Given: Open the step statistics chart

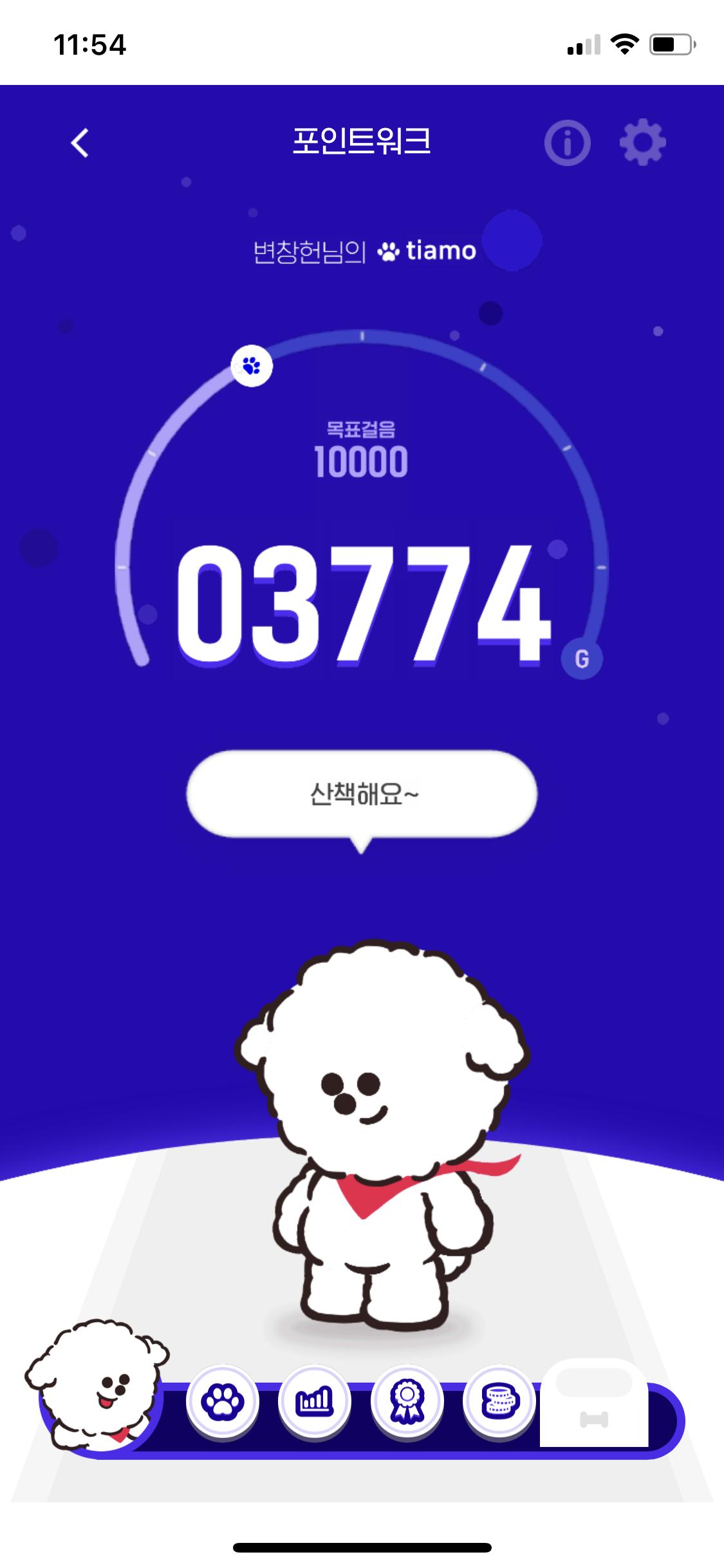Looking at the screenshot, I should pyautogui.click(x=314, y=1401).
